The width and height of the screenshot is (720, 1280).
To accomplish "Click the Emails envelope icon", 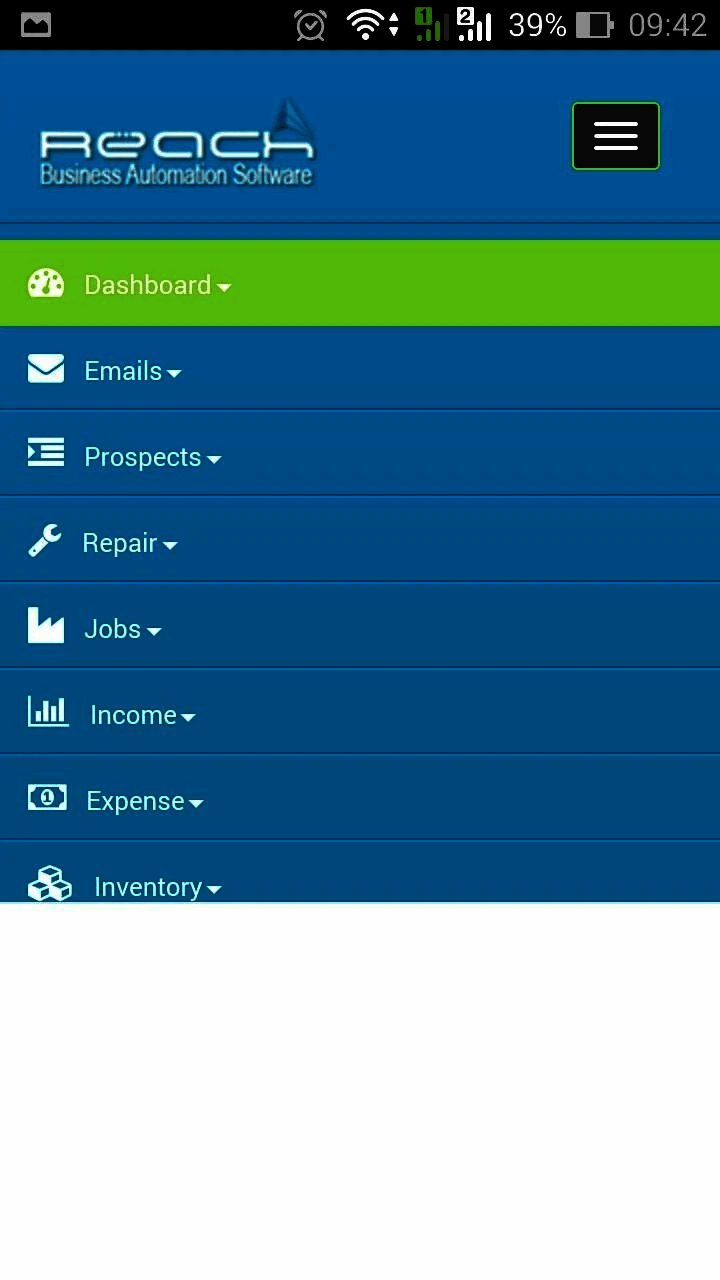I will pyautogui.click(x=46, y=370).
